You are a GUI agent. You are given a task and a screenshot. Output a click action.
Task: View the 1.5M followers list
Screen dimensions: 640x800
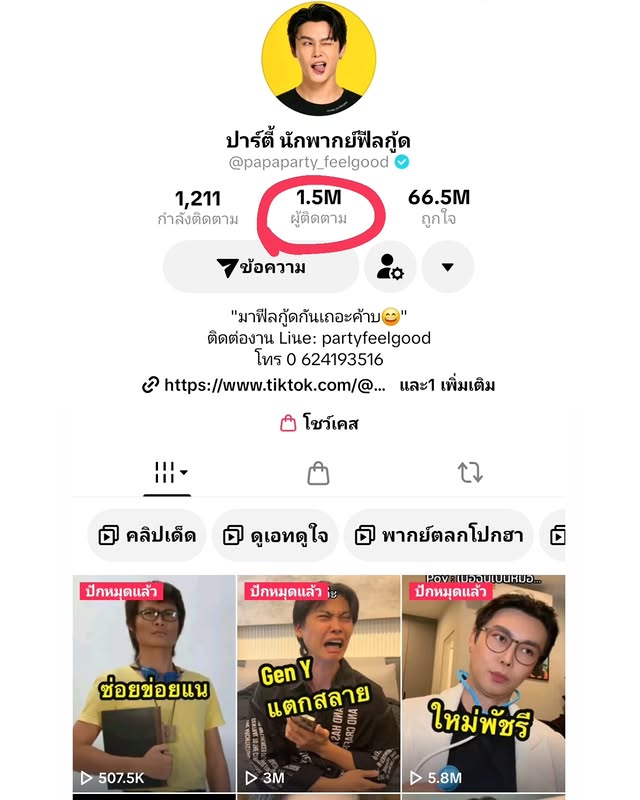(319, 207)
